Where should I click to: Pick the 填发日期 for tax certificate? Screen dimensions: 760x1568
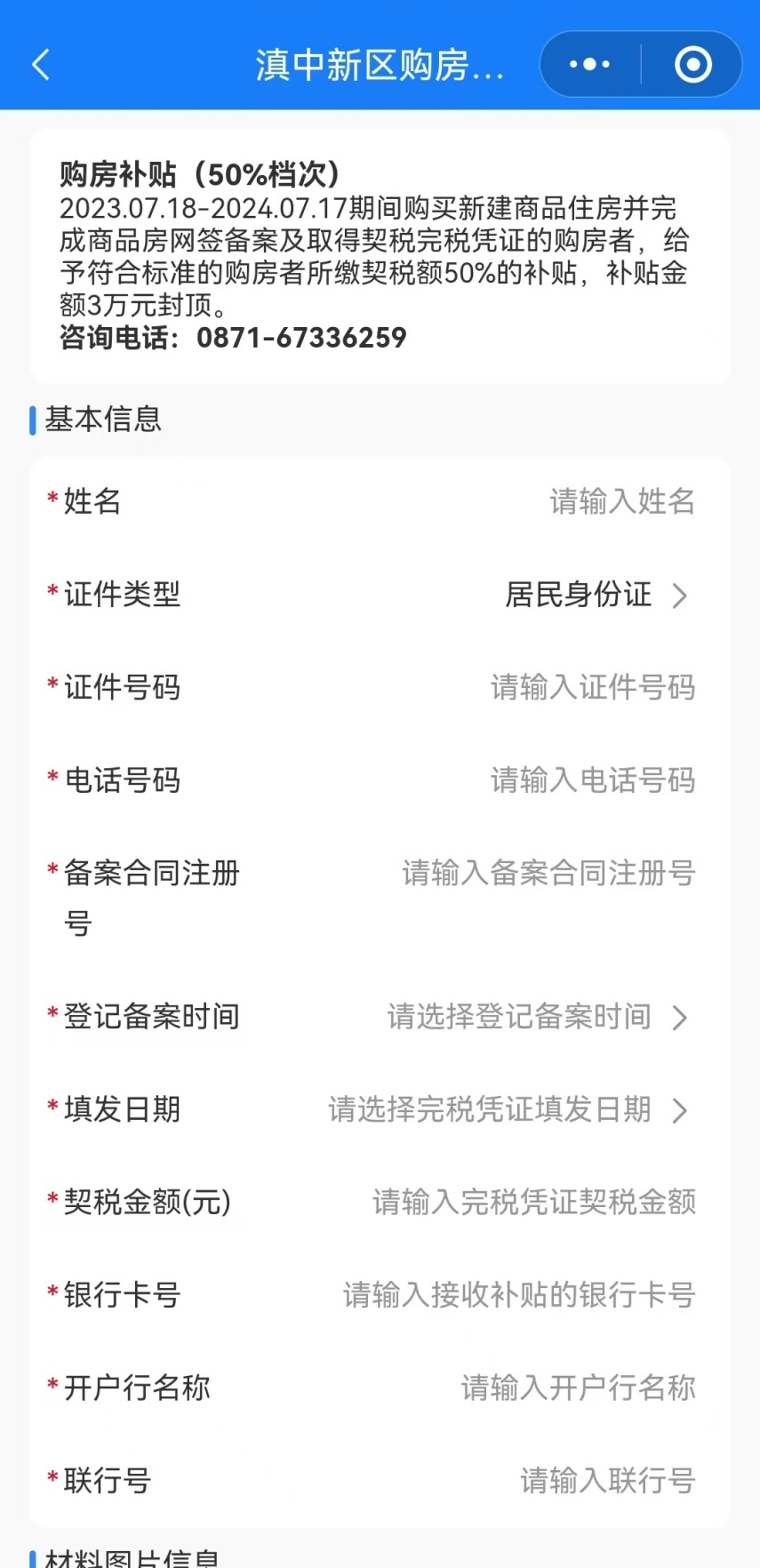(x=508, y=1109)
